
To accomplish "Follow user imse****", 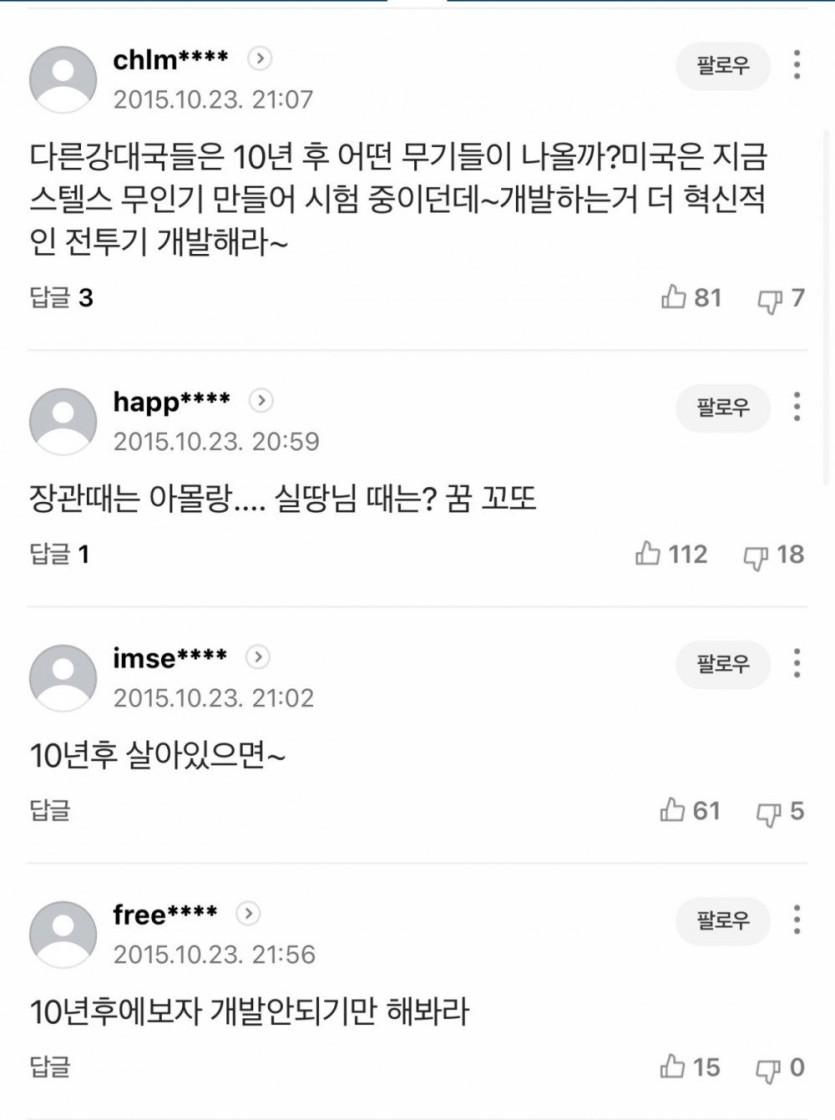I will click(723, 664).
